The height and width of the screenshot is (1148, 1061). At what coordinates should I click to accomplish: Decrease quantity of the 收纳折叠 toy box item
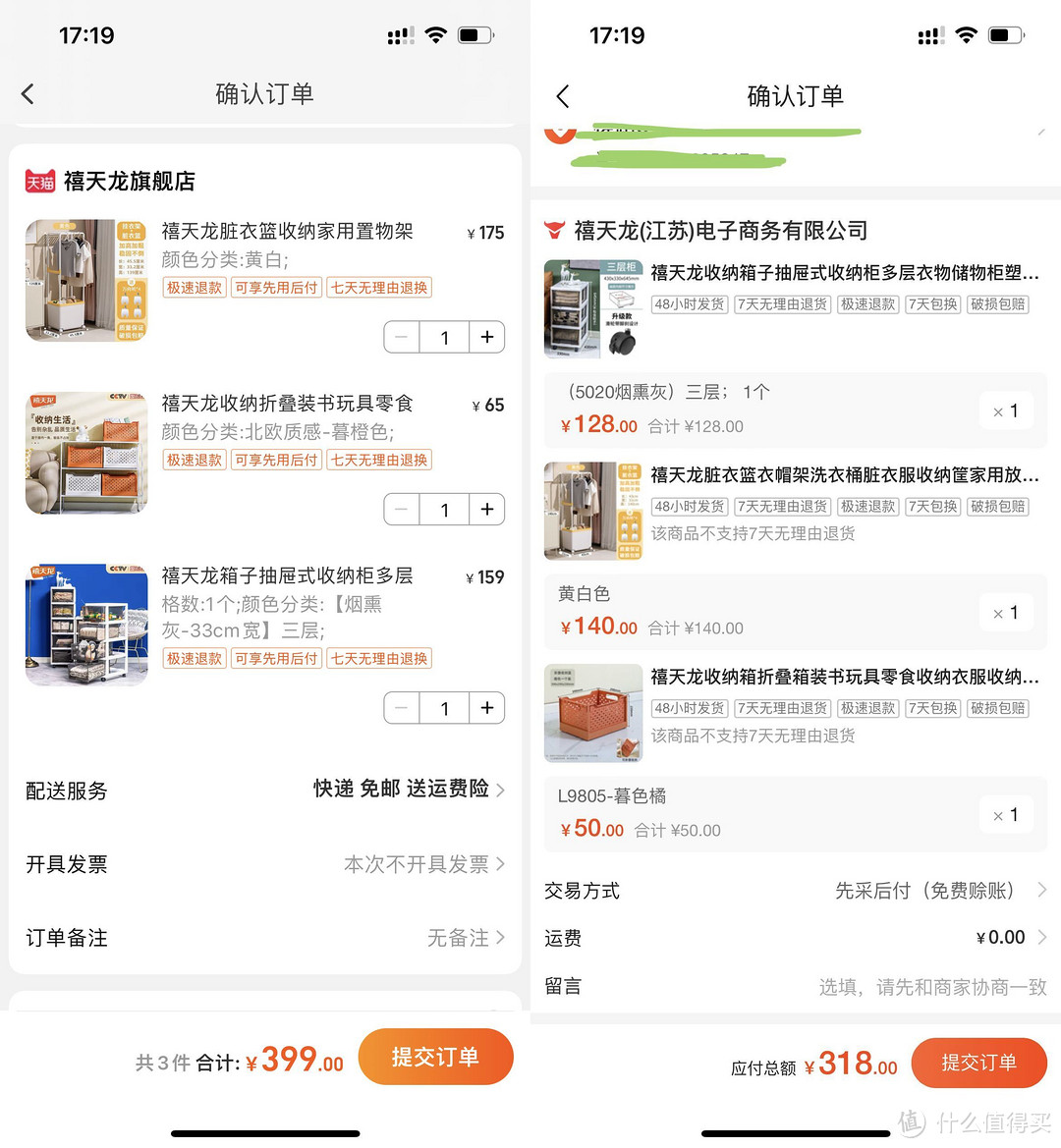coord(401,509)
